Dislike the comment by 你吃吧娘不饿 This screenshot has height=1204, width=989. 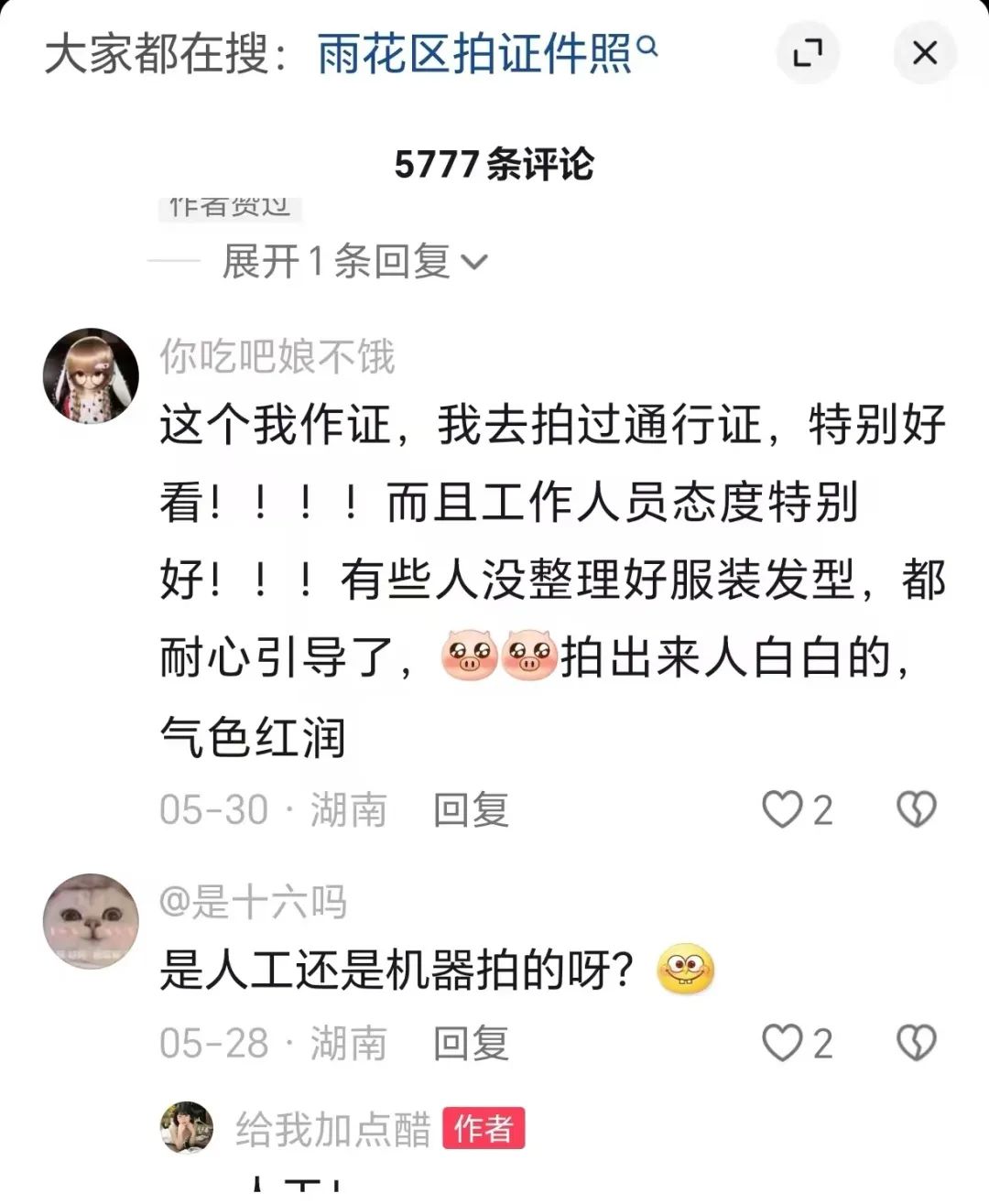pyautogui.click(x=916, y=810)
